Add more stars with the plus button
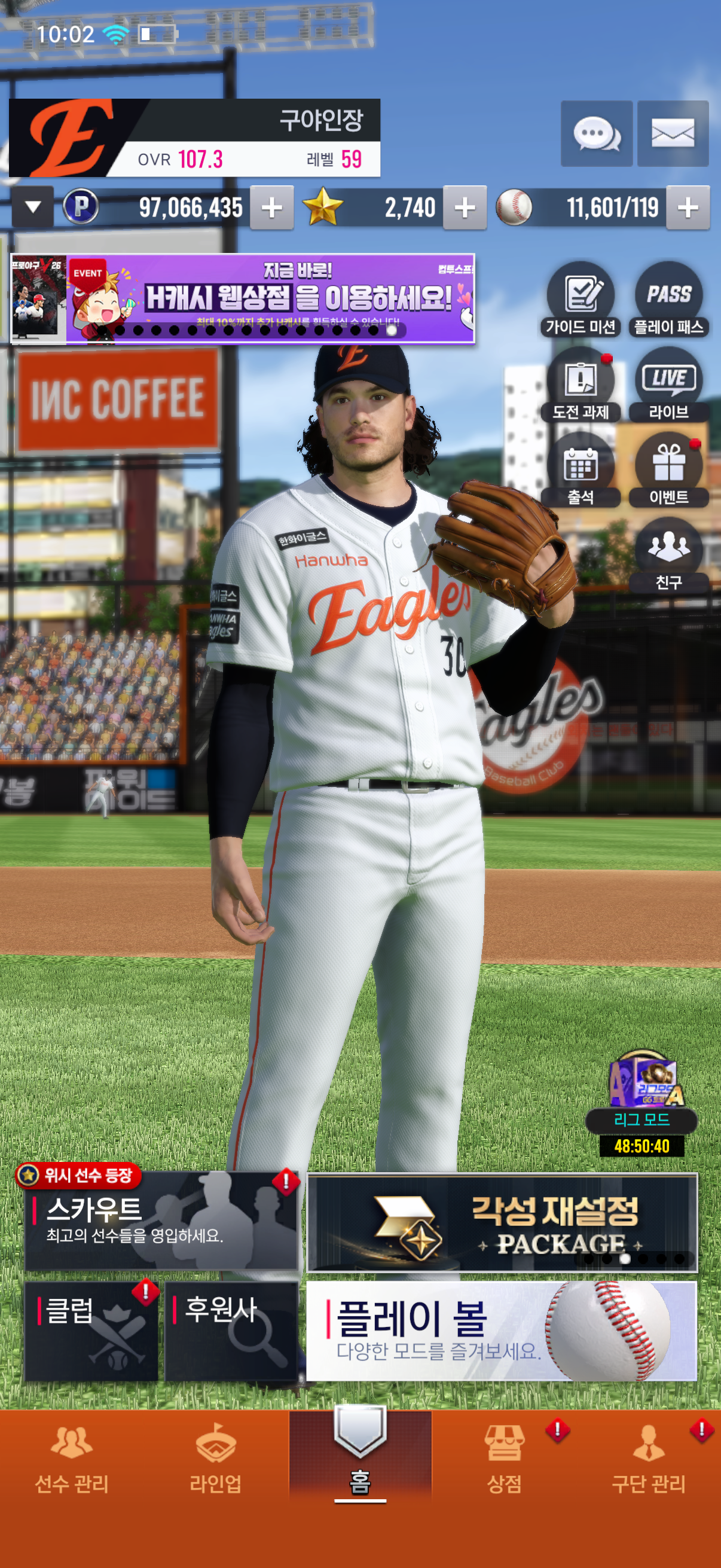721x1568 pixels. [465, 208]
